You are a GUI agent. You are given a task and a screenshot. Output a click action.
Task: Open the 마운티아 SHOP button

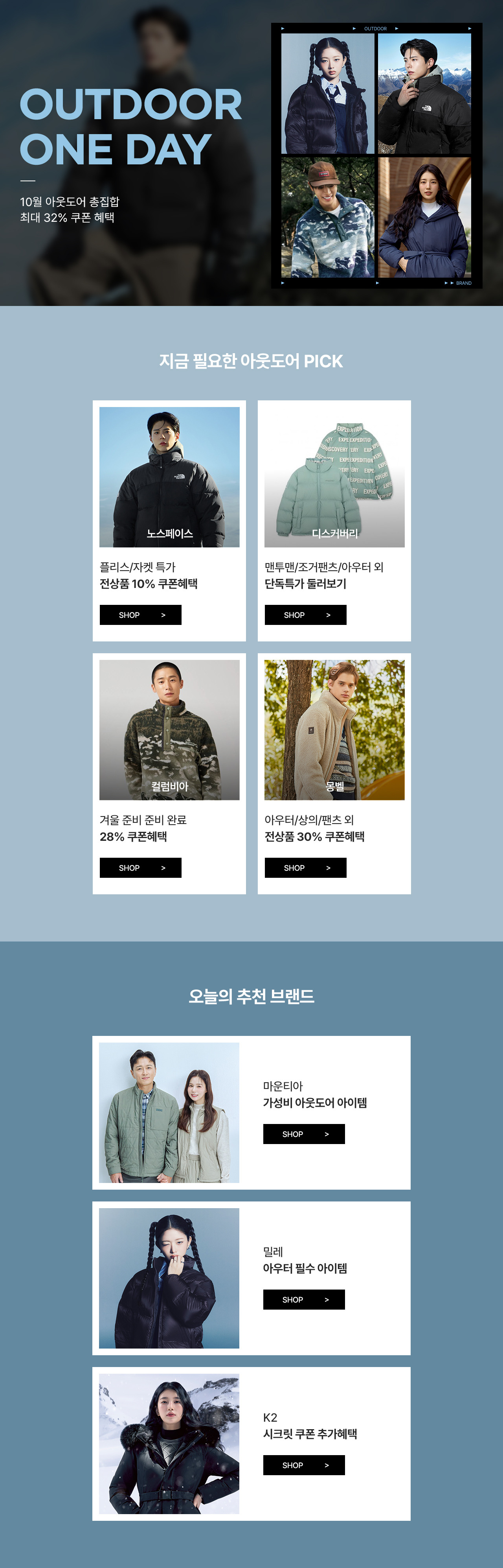click(303, 1134)
